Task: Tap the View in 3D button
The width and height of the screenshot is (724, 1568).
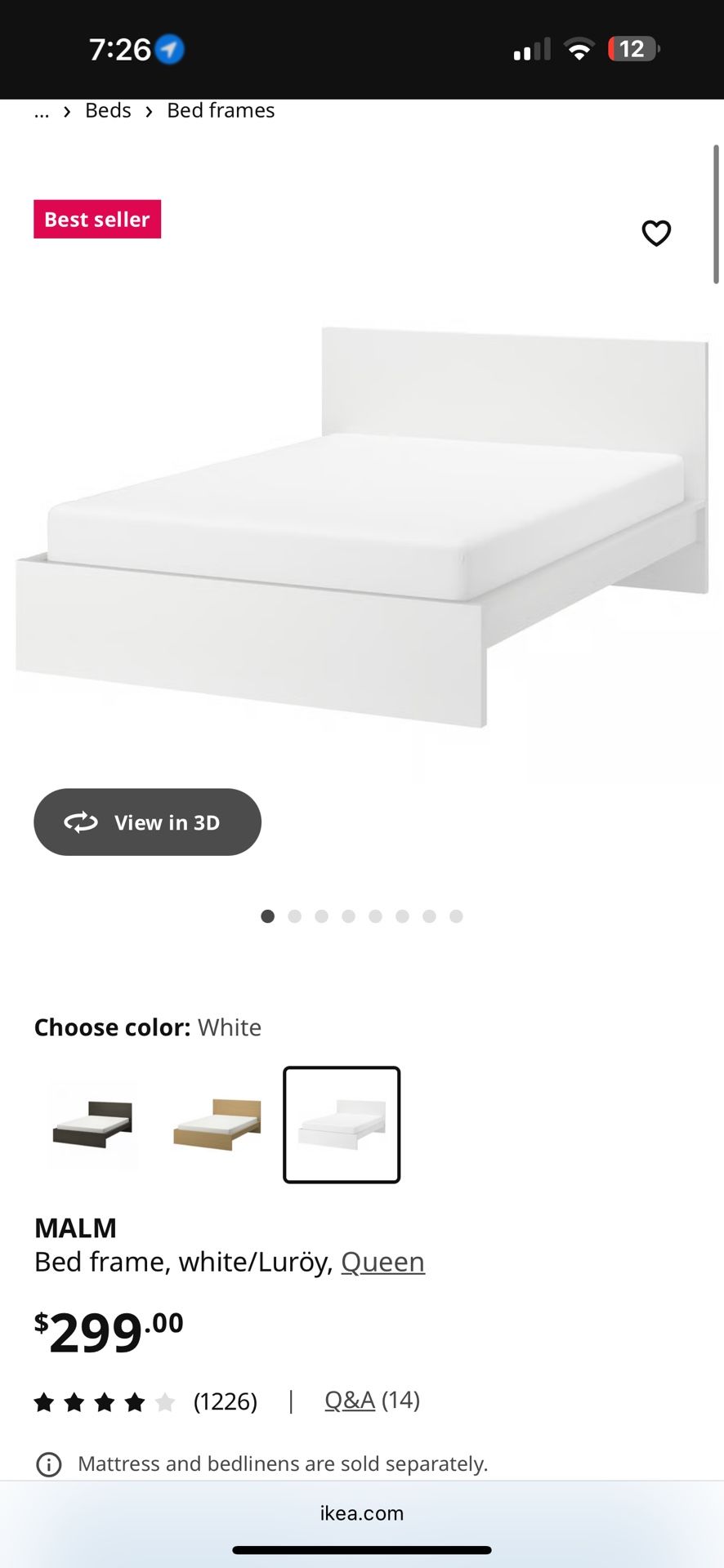Action: [147, 822]
